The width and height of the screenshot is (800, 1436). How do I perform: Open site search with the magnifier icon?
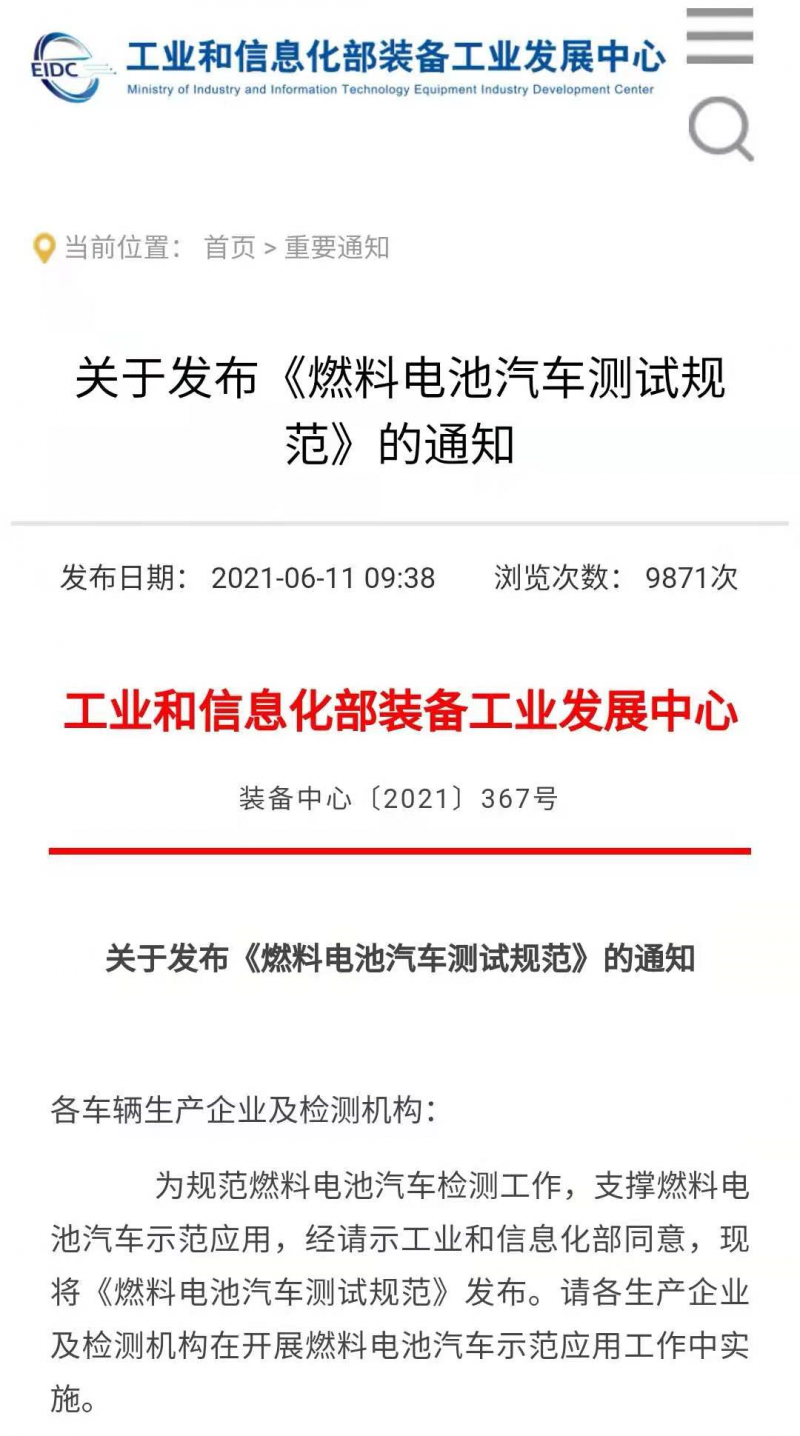pyautogui.click(x=721, y=128)
